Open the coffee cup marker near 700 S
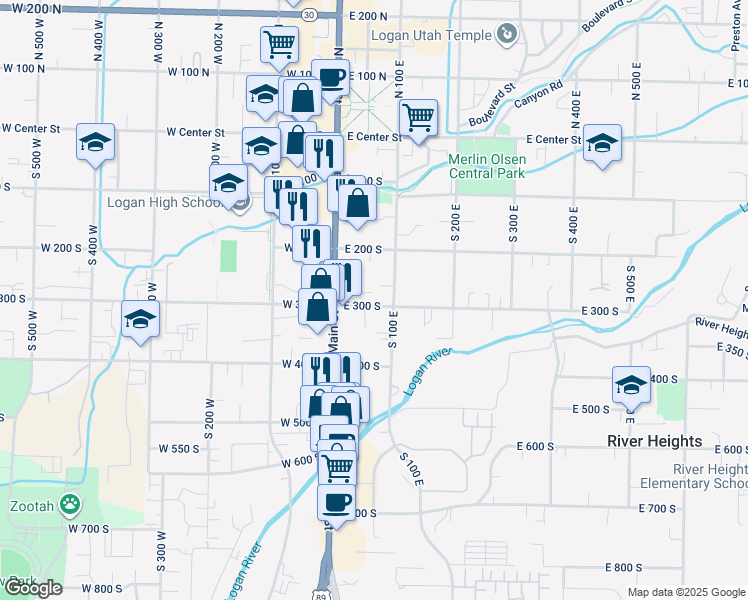 point(337,502)
